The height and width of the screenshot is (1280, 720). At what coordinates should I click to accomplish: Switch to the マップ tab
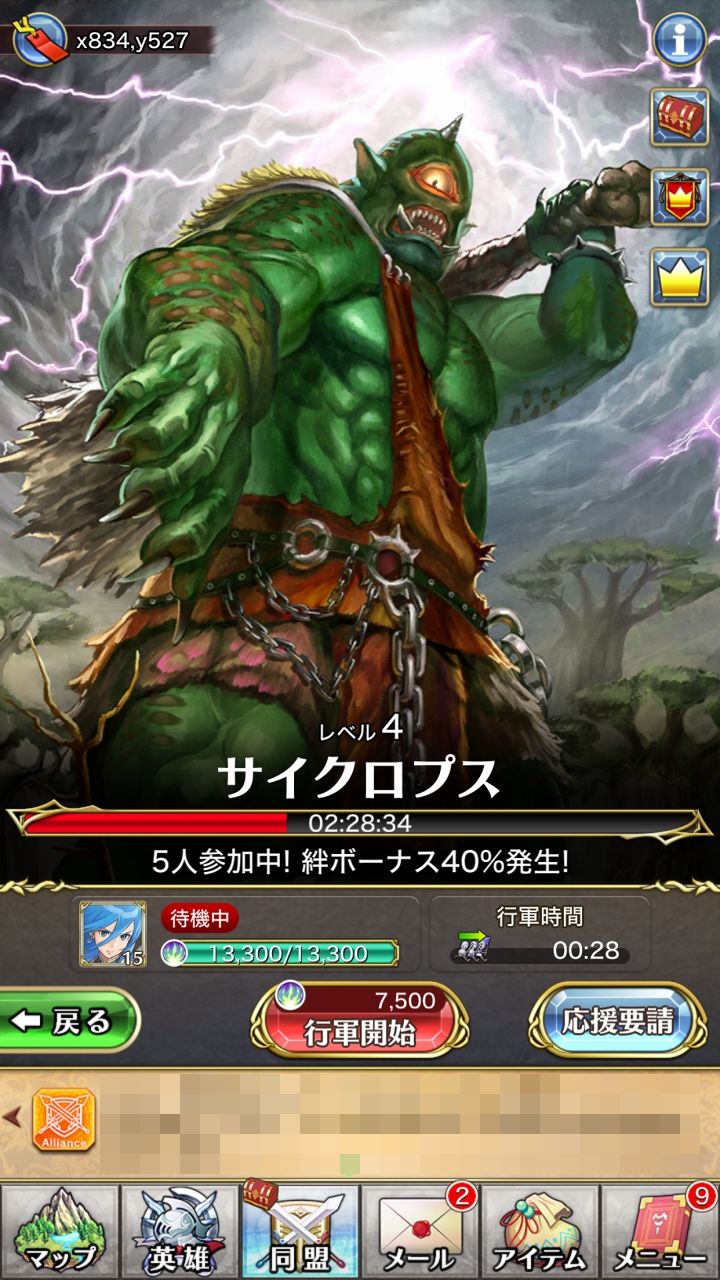[x=60, y=1232]
